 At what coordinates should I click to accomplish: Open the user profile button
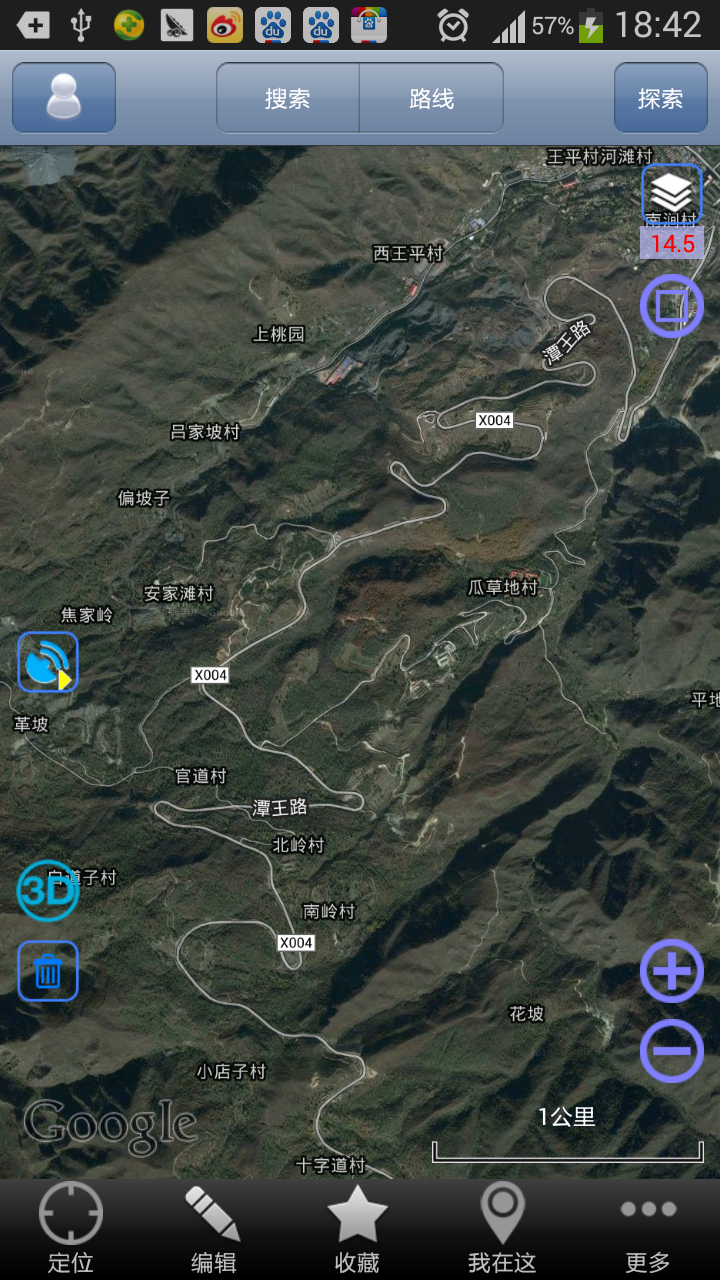pyautogui.click(x=64, y=98)
